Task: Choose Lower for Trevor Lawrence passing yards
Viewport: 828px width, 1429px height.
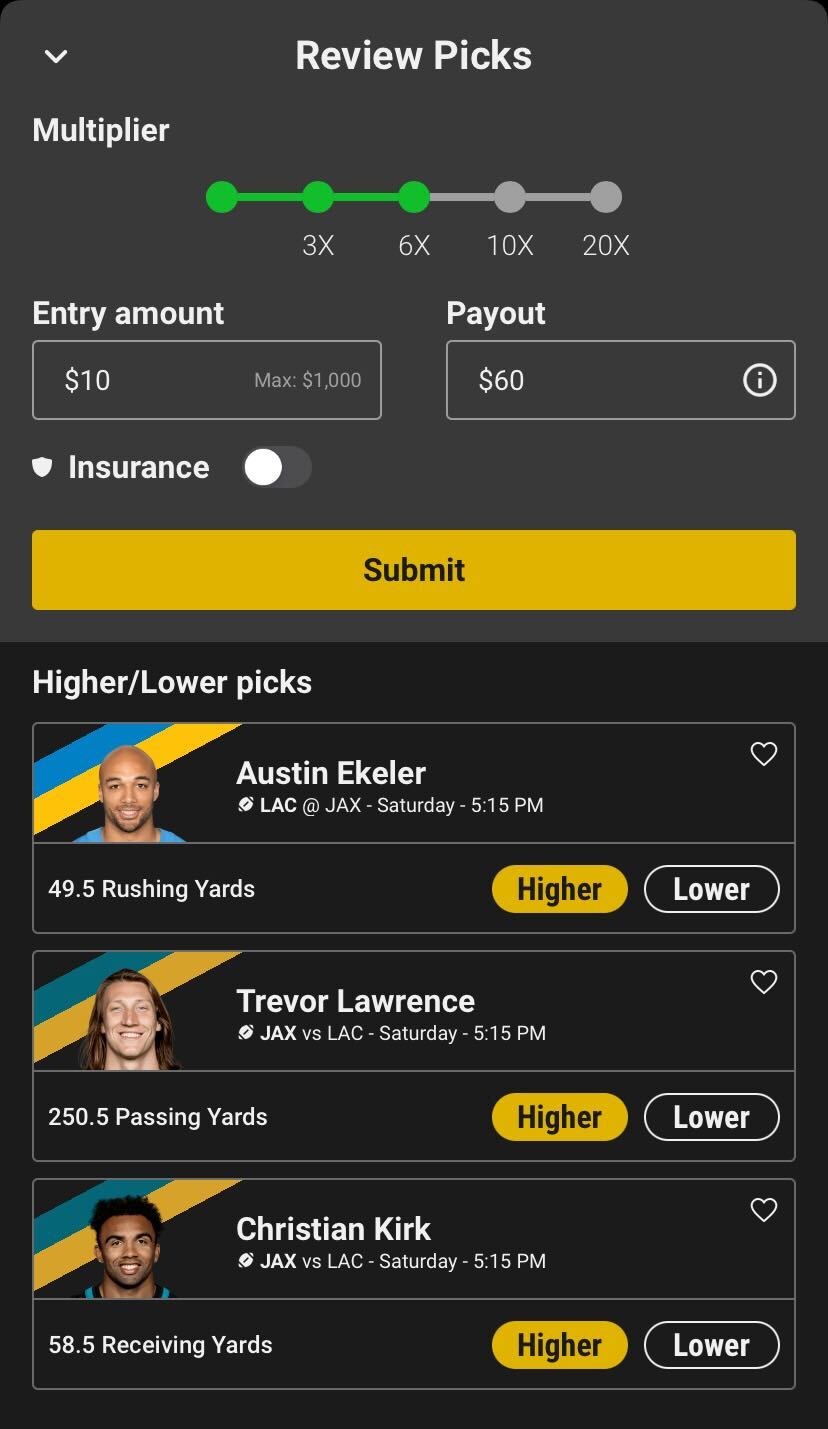Action: 711,1117
